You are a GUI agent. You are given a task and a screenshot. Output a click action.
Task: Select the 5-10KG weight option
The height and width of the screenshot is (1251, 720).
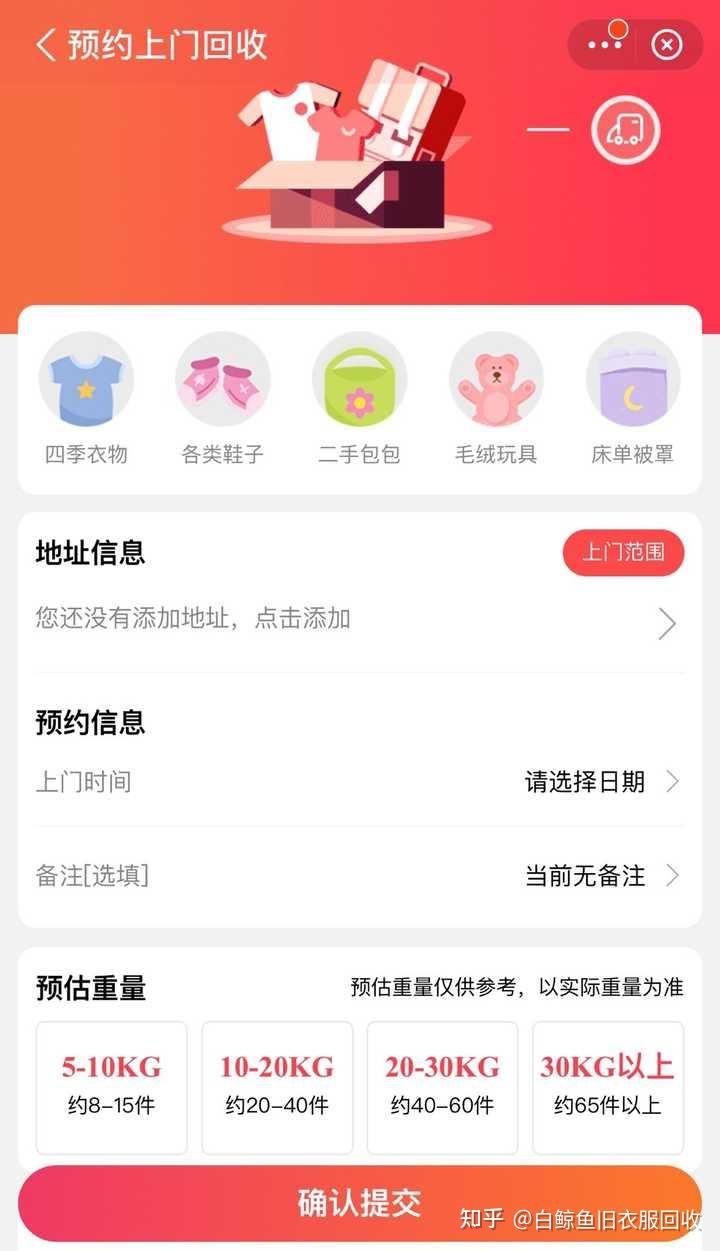[x=112, y=1086]
